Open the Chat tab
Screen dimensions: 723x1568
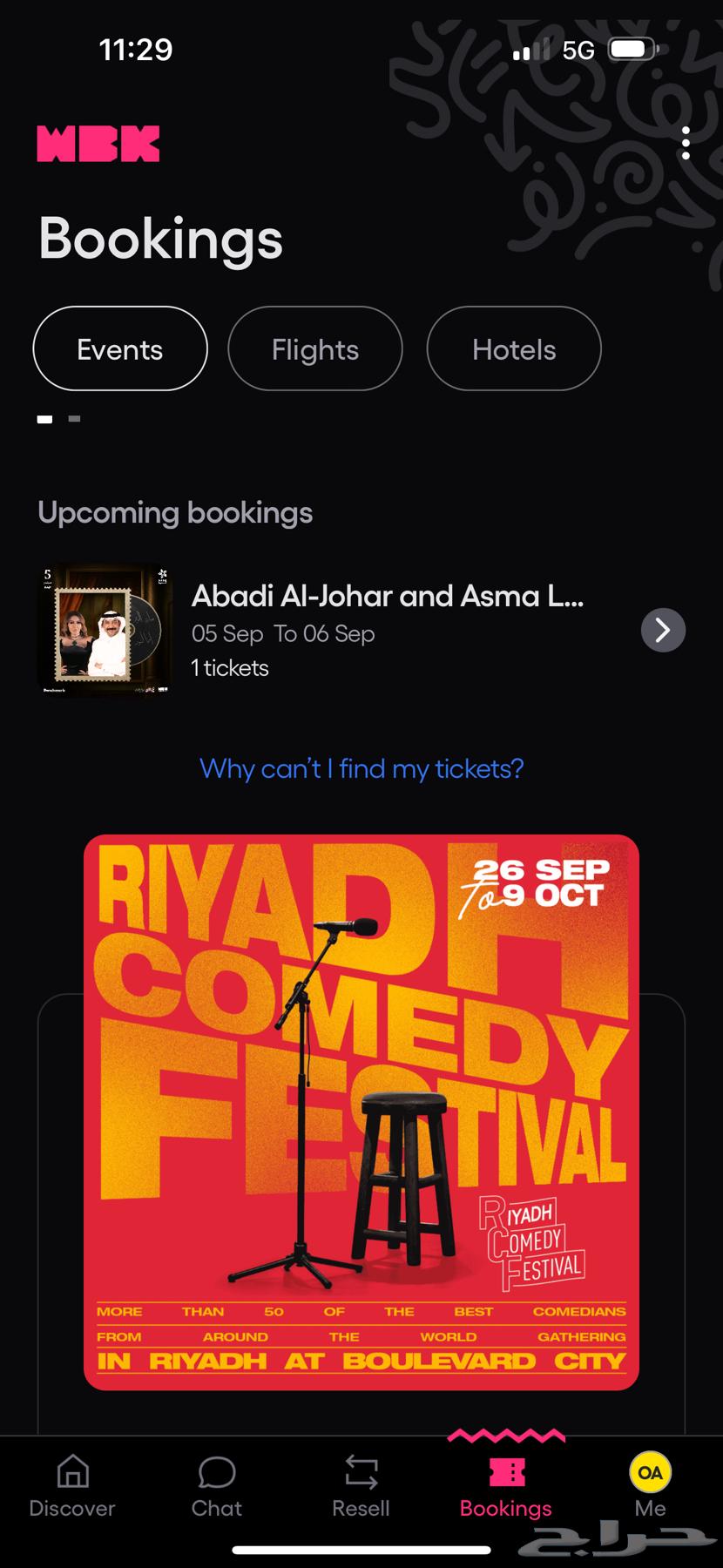pyautogui.click(x=217, y=1486)
